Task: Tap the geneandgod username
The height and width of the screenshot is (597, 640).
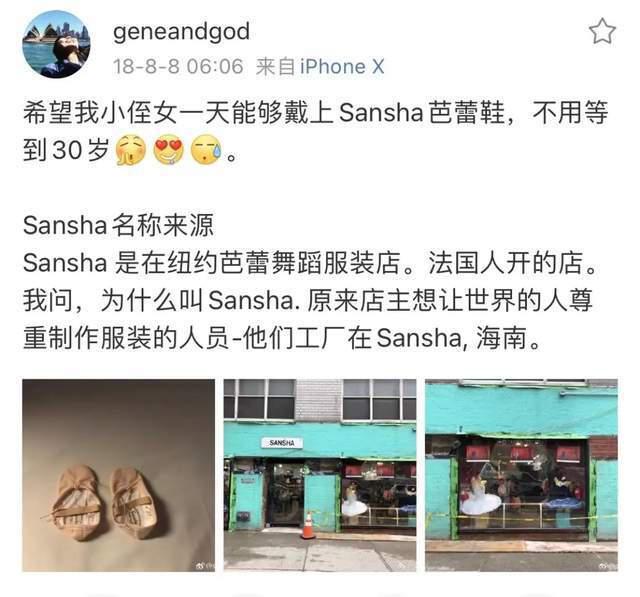Action: pyautogui.click(x=182, y=32)
